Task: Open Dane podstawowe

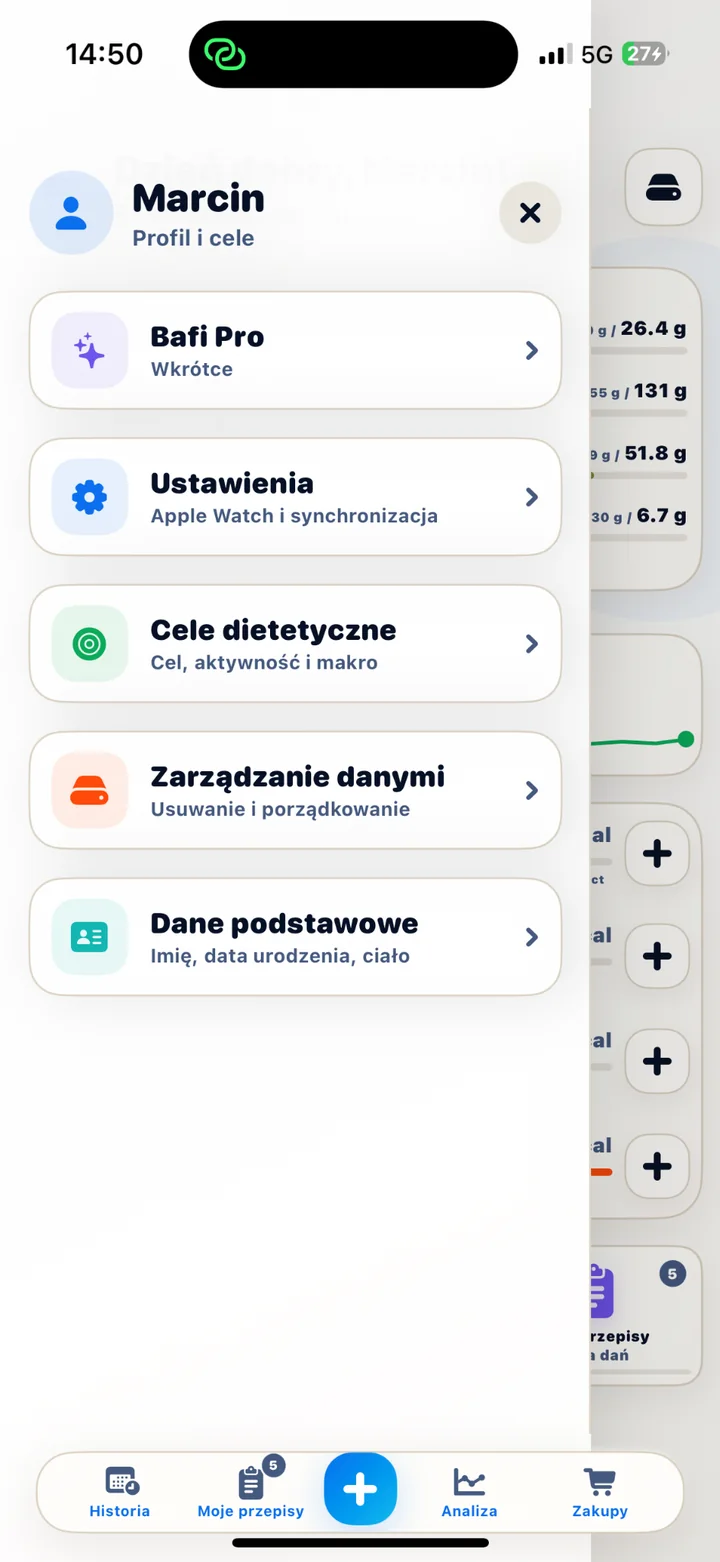Action: coord(295,937)
